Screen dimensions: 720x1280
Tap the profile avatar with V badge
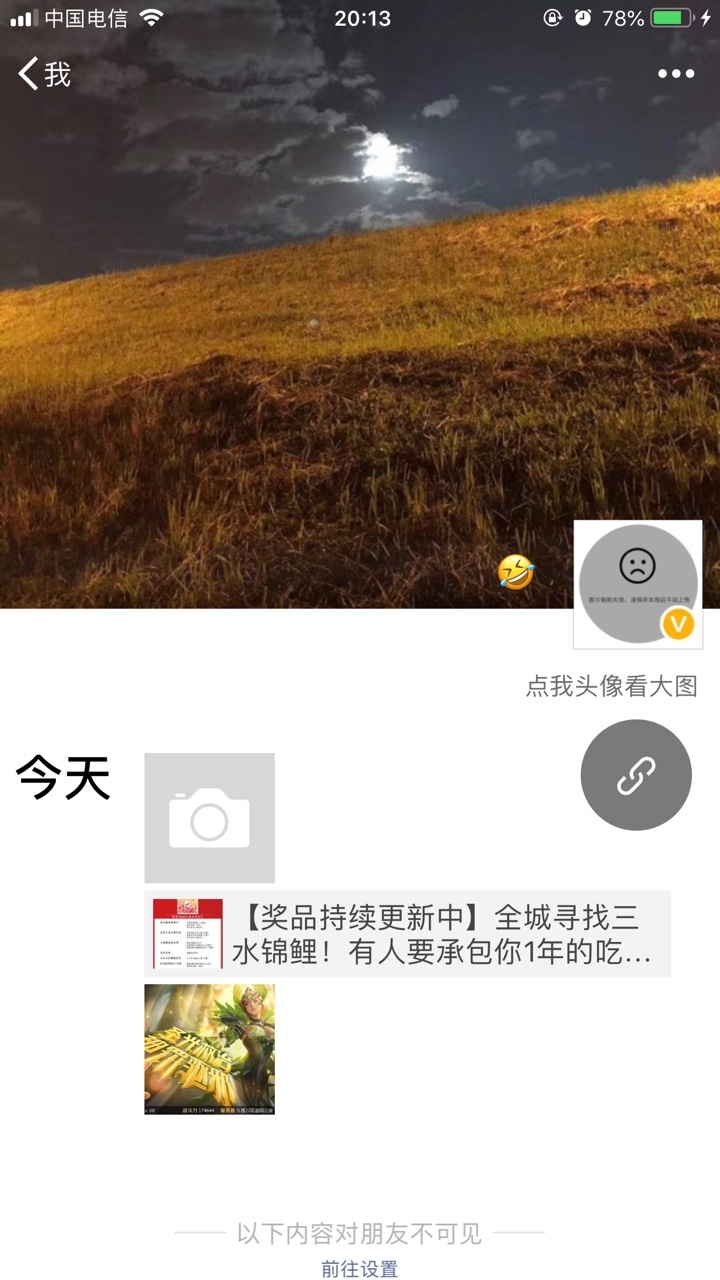coord(637,584)
